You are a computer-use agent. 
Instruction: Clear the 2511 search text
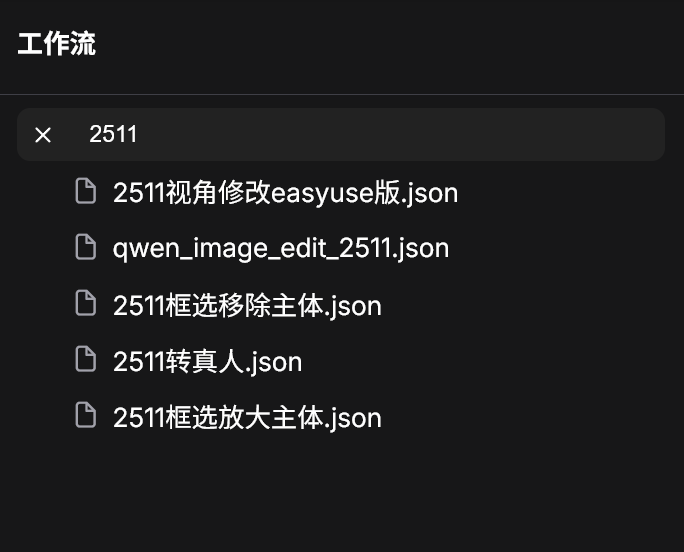43,135
